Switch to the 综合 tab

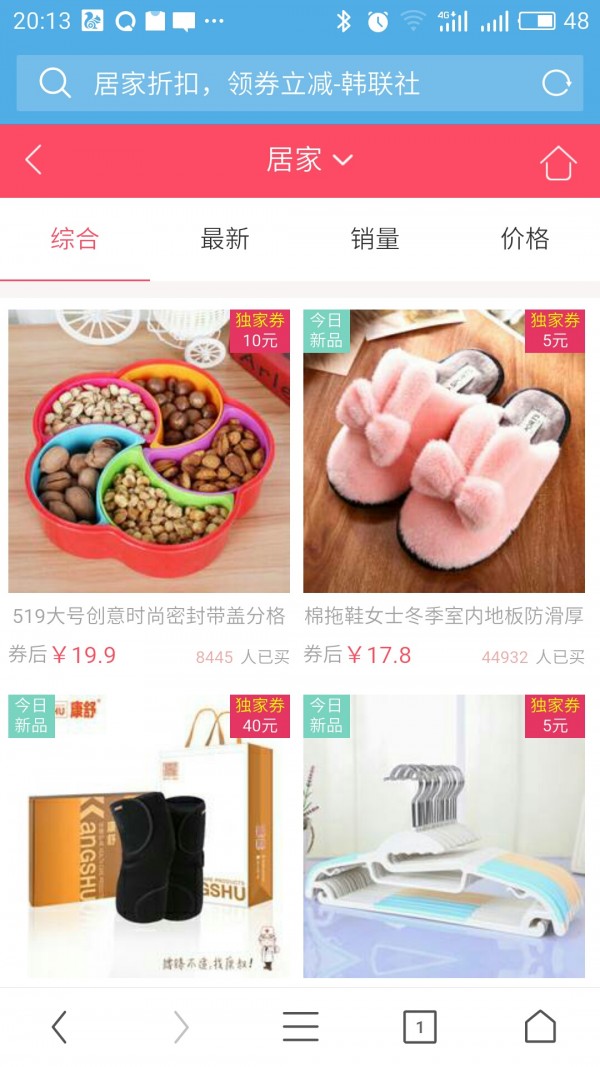coord(75,239)
